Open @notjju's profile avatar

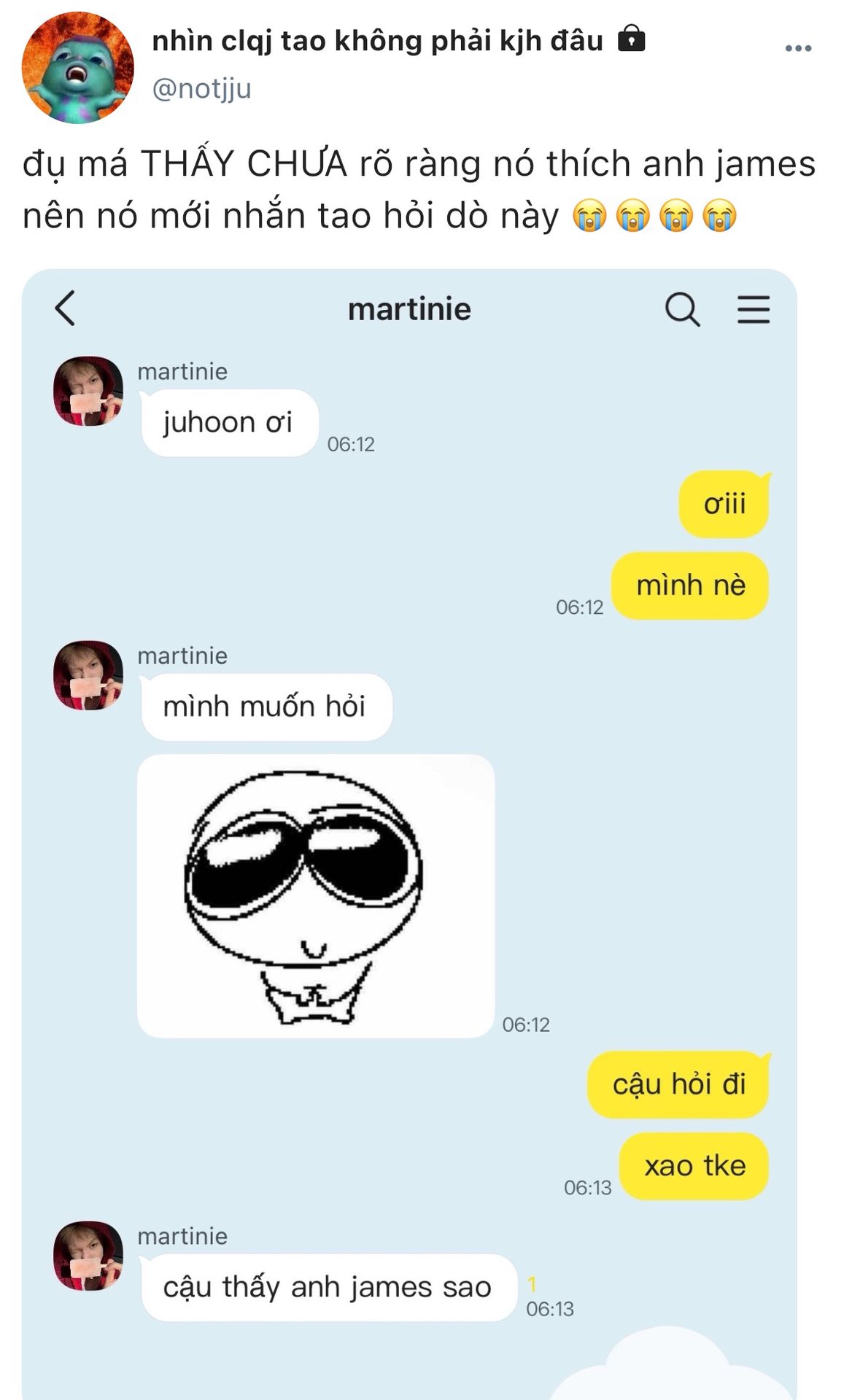point(77,68)
